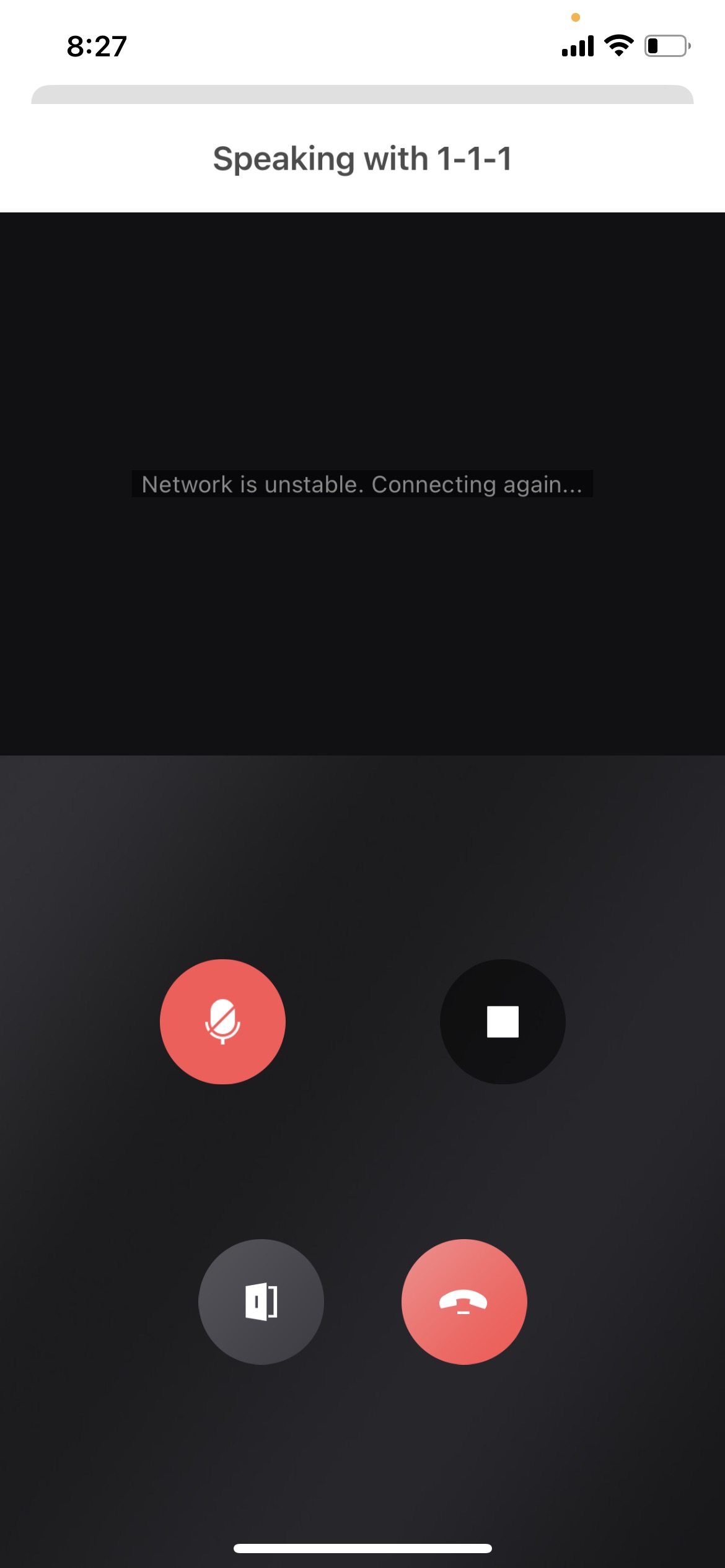The width and height of the screenshot is (725, 1568).
Task: Unmute the microphone
Action: tap(222, 1021)
